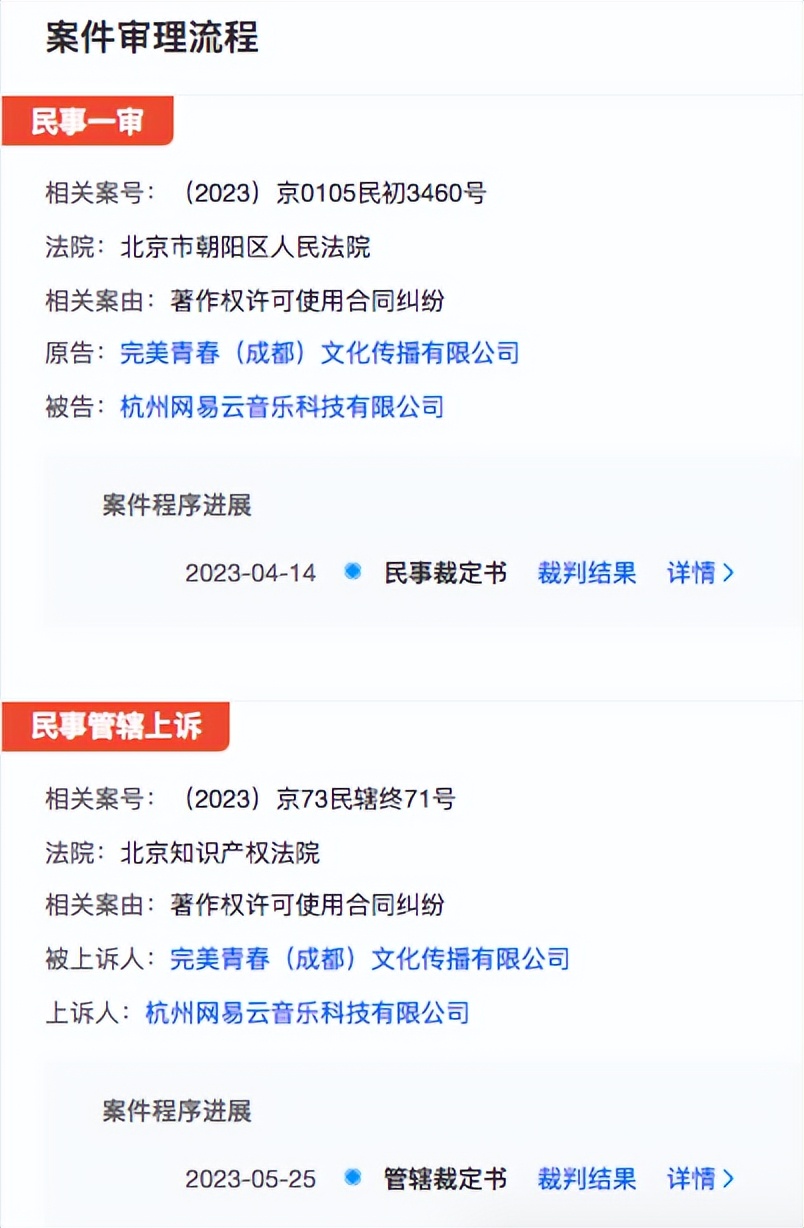View 裁判结果 for the 2023-05-25 管辖裁定书
The height and width of the screenshot is (1228, 804).
coord(586,1179)
